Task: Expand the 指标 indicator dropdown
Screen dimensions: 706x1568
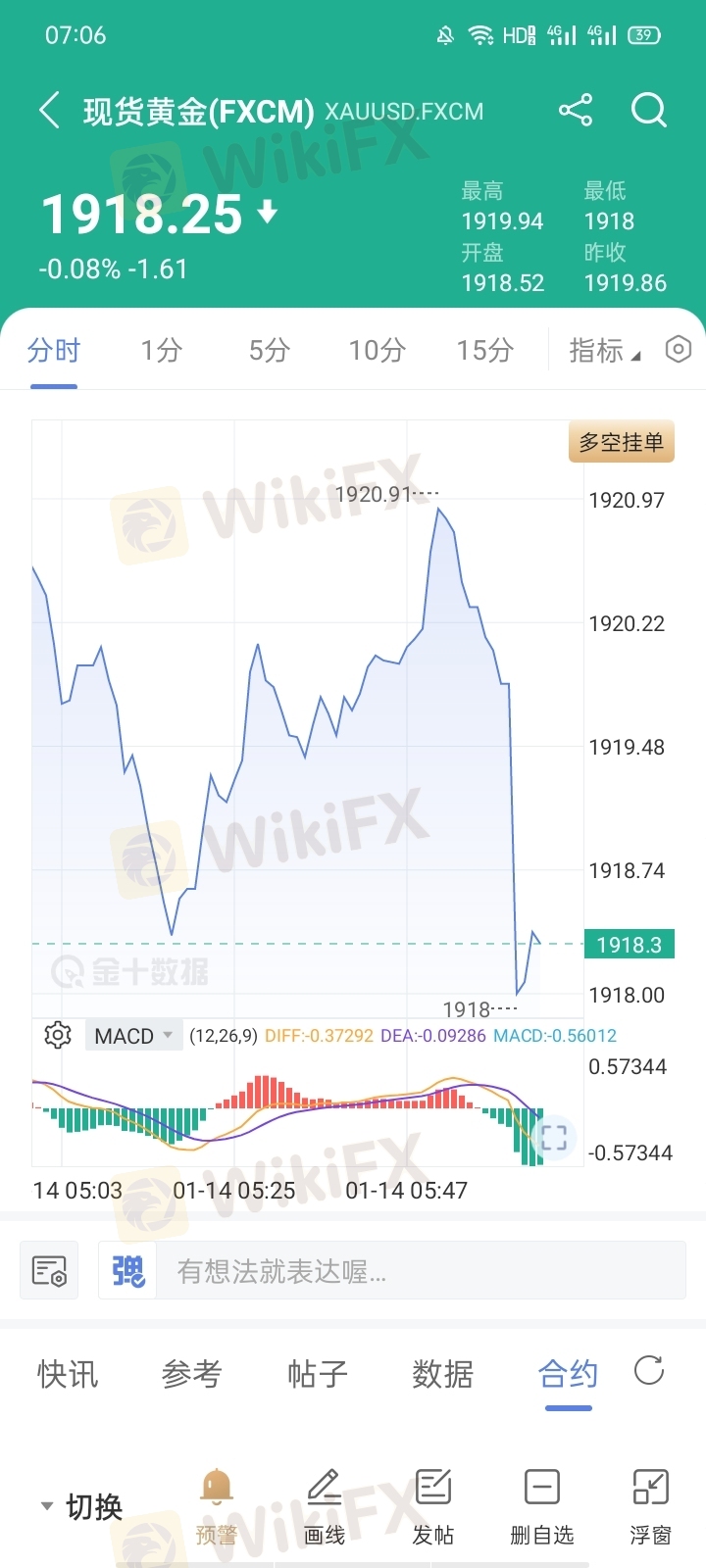Action: point(605,350)
